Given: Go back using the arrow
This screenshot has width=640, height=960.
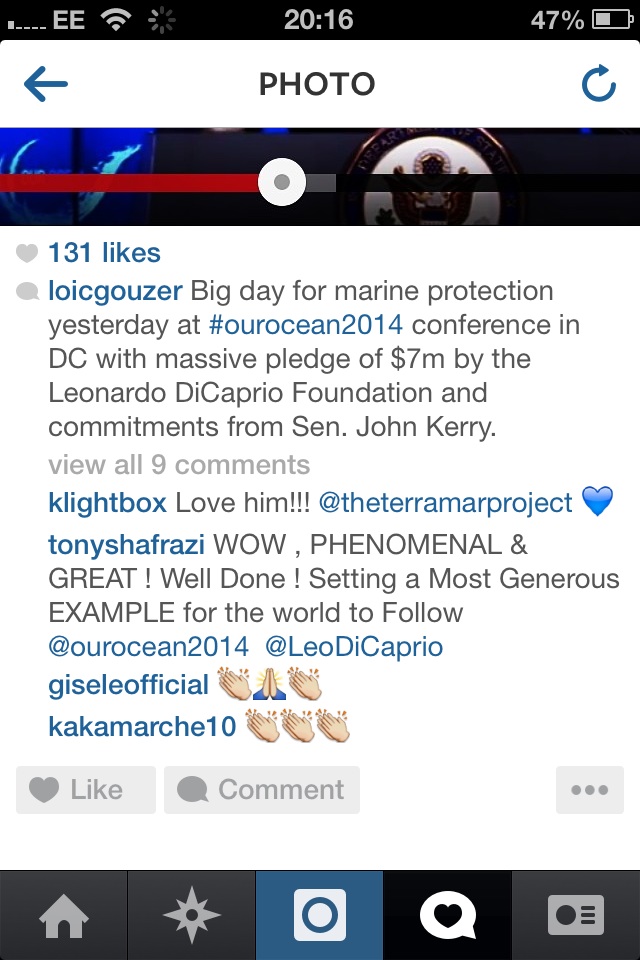Looking at the screenshot, I should click(x=45, y=85).
